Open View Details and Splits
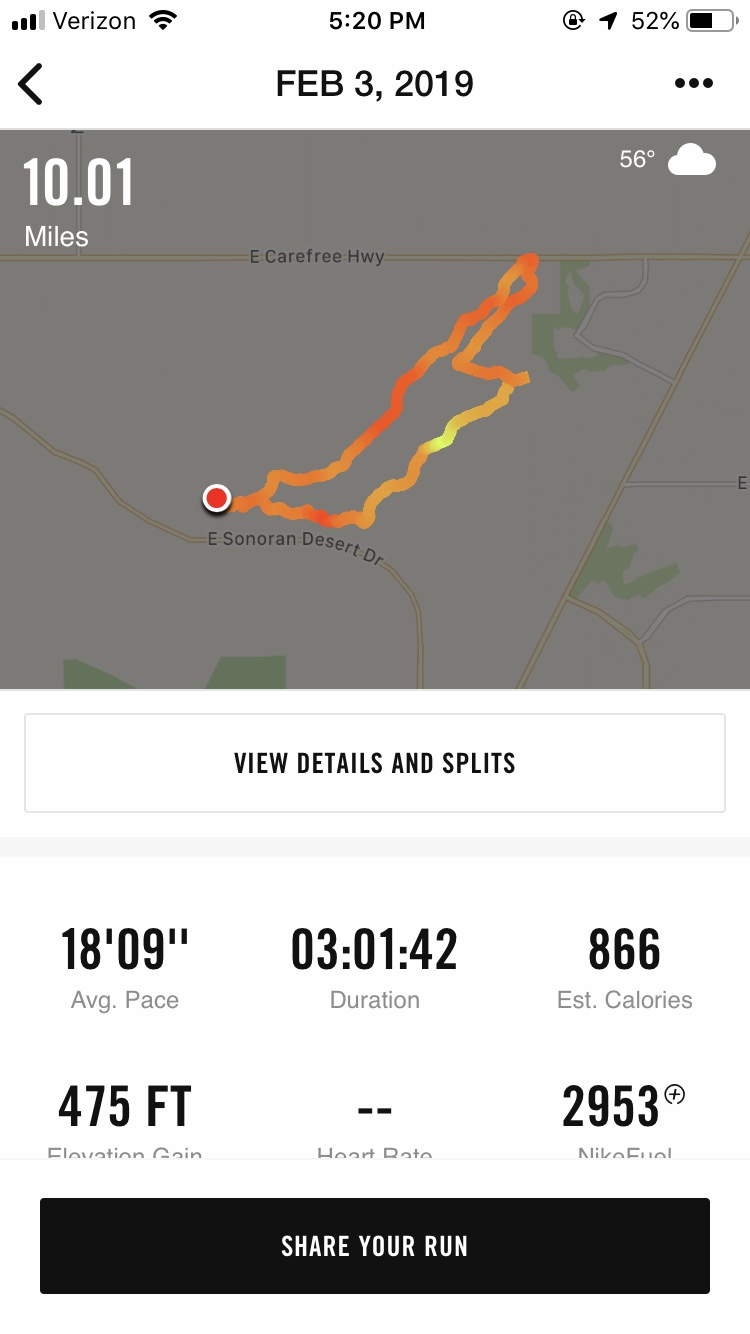 pyautogui.click(x=375, y=763)
